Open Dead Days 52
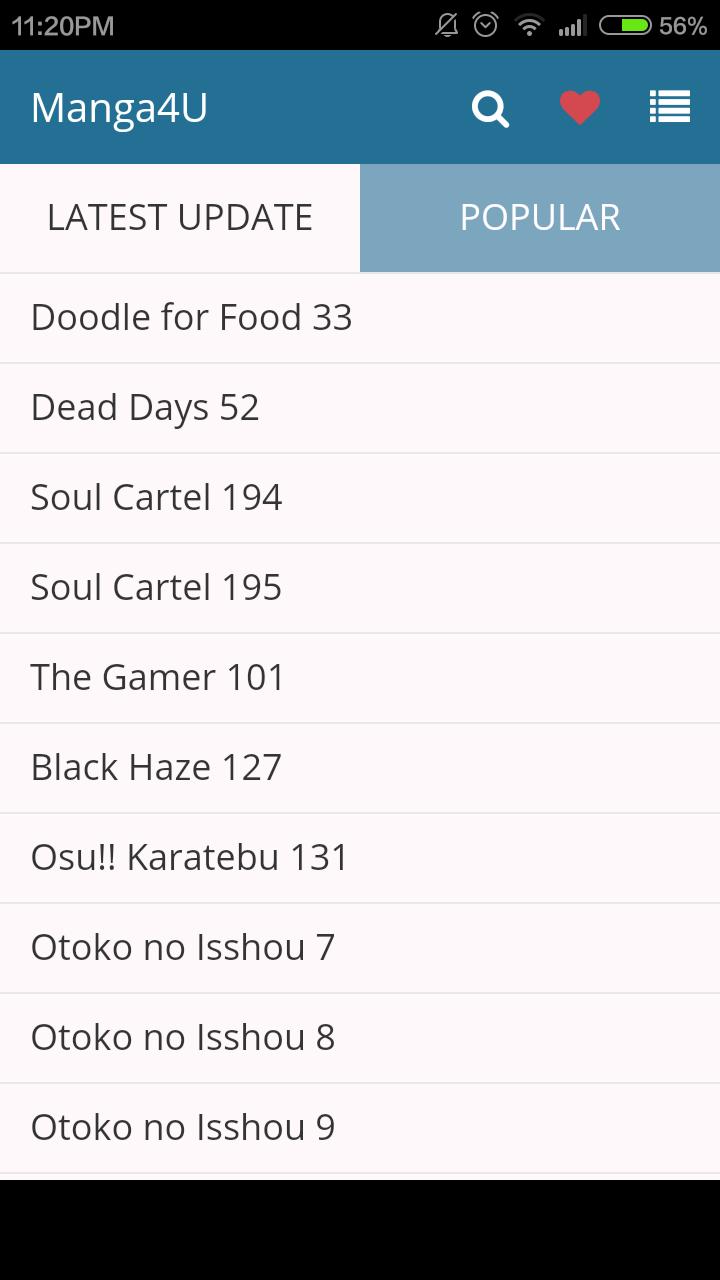Screen dimensions: 720x1280 point(145,407)
